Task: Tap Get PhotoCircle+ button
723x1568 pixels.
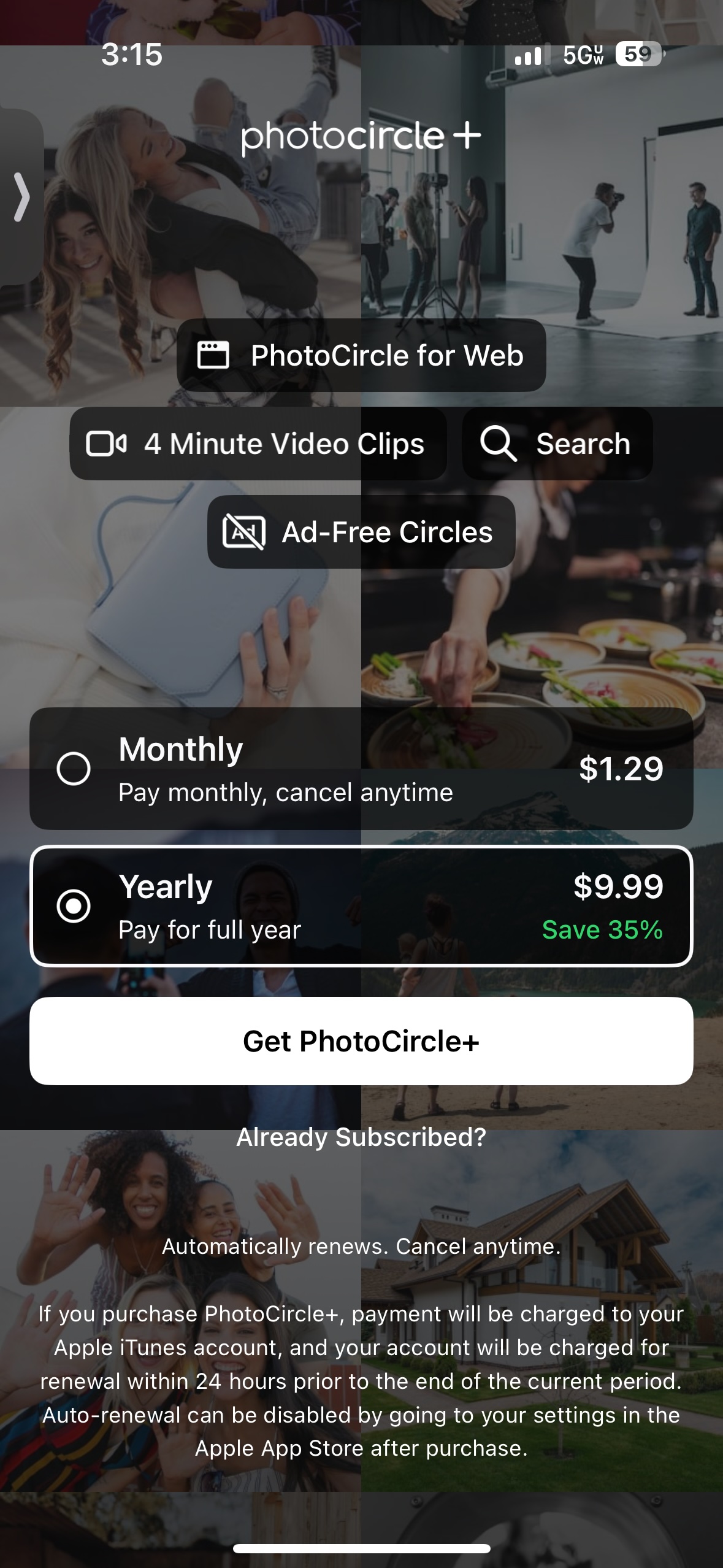Action: (361, 1041)
